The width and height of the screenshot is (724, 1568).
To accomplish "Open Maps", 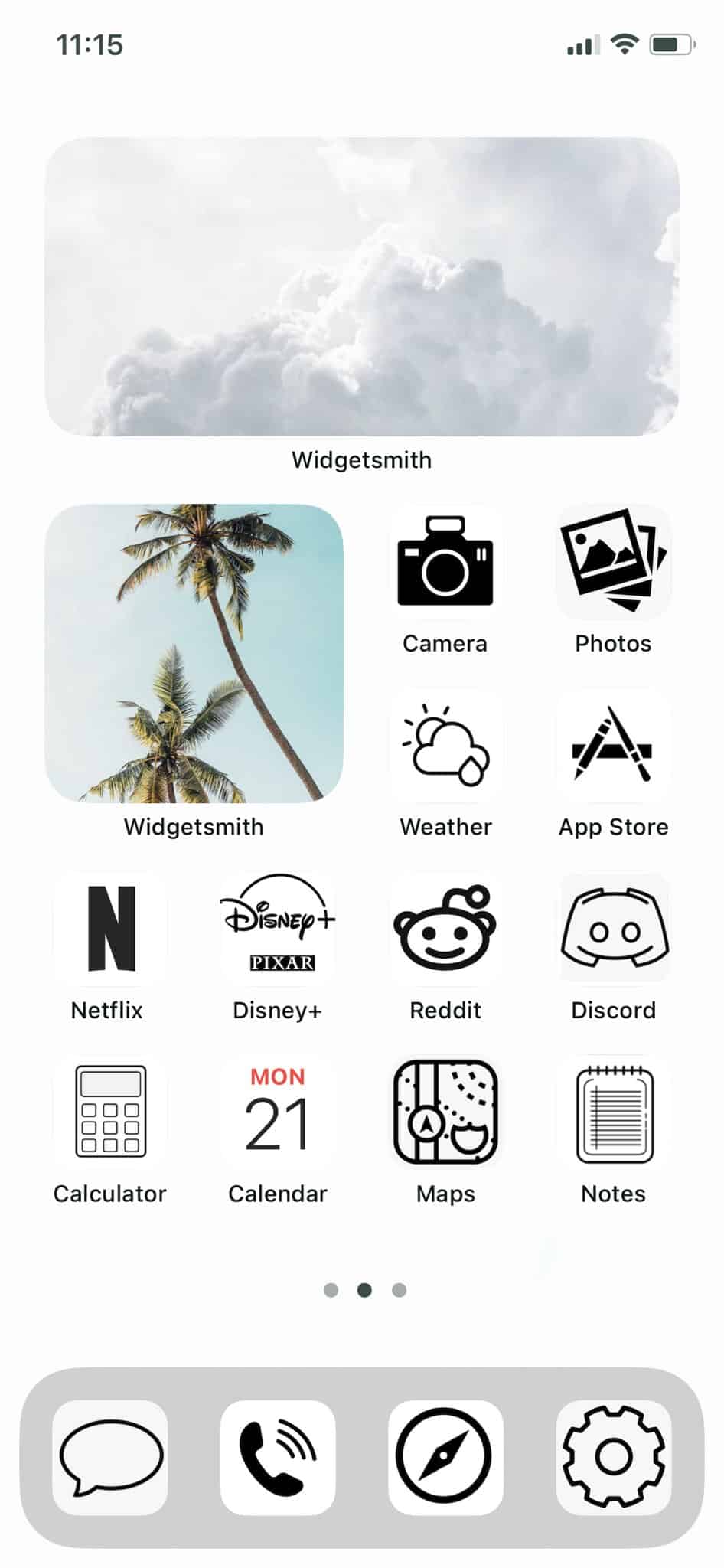I will coord(445,1112).
